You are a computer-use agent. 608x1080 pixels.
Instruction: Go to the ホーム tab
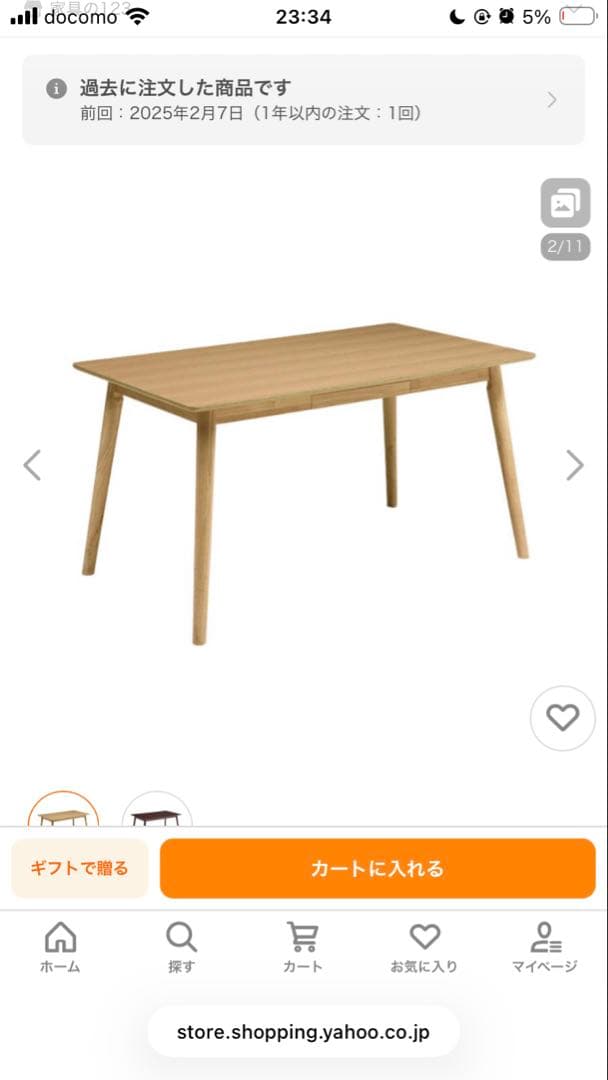60,947
